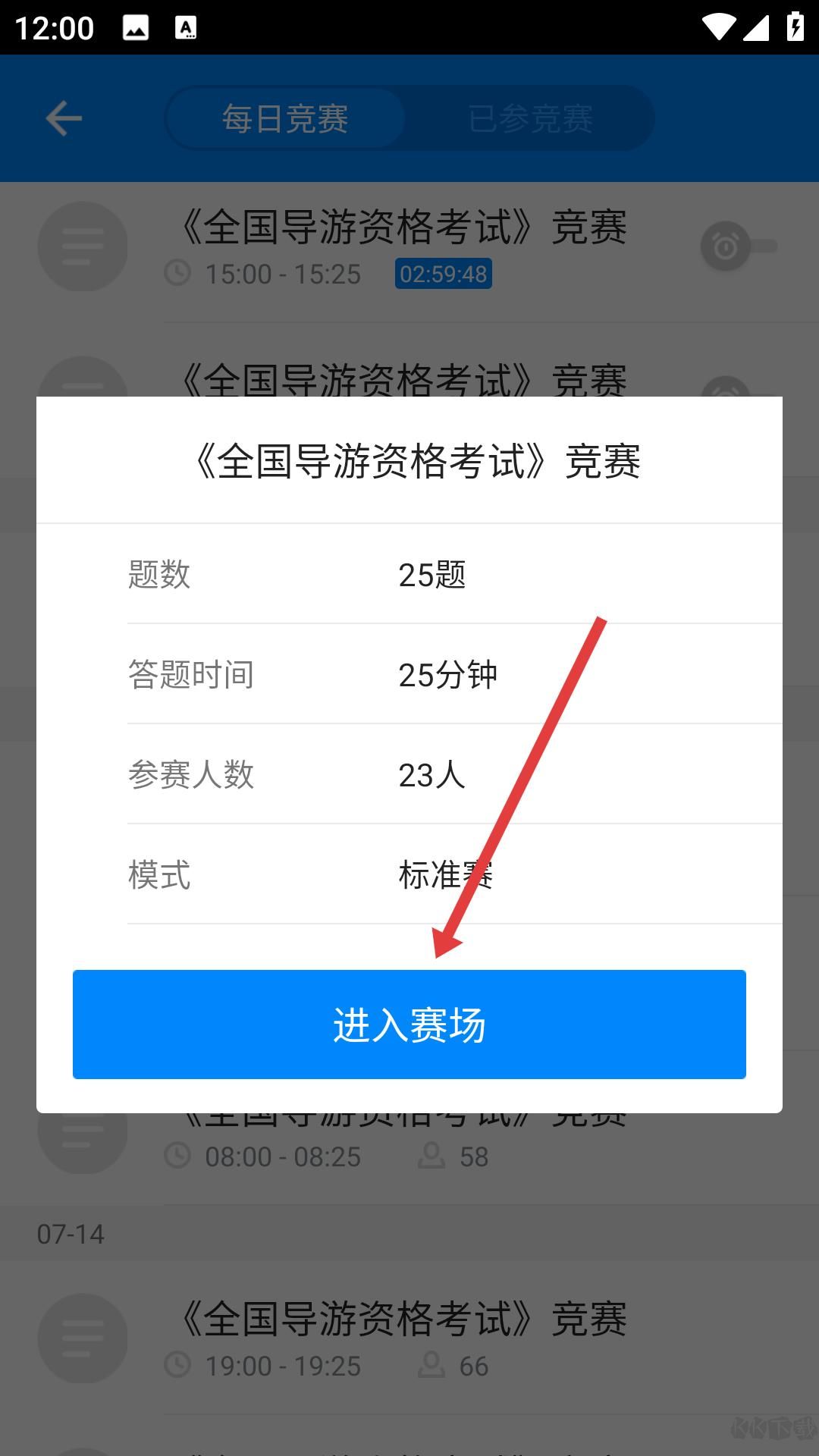Select the 每日竞赛 tab
The image size is (819, 1456).
point(285,119)
